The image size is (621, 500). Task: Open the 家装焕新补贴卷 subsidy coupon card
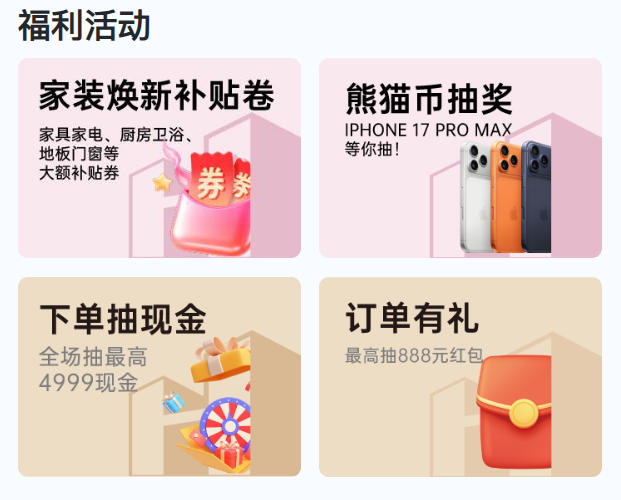click(159, 158)
